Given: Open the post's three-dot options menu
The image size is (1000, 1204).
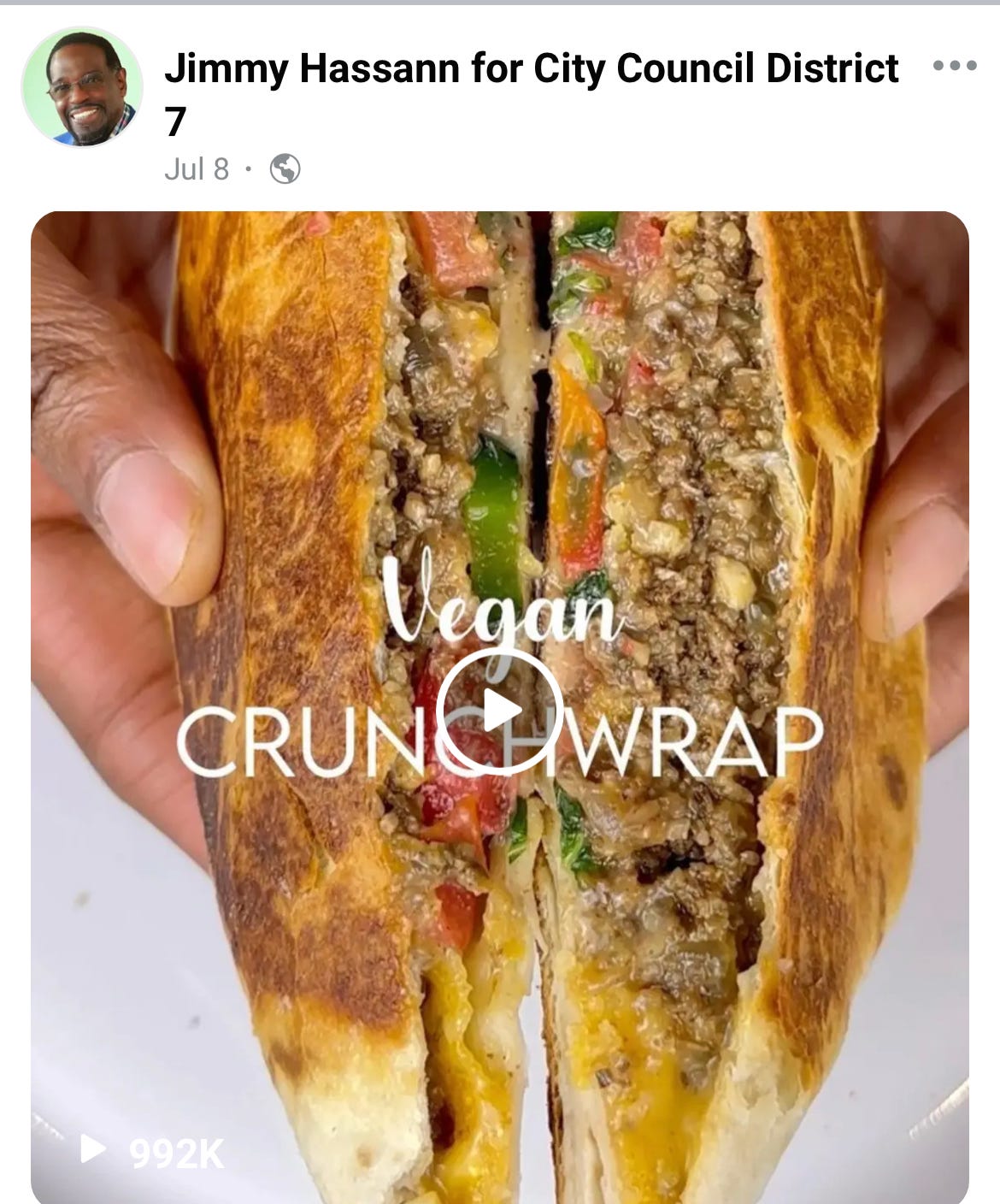Looking at the screenshot, I should [x=954, y=66].
